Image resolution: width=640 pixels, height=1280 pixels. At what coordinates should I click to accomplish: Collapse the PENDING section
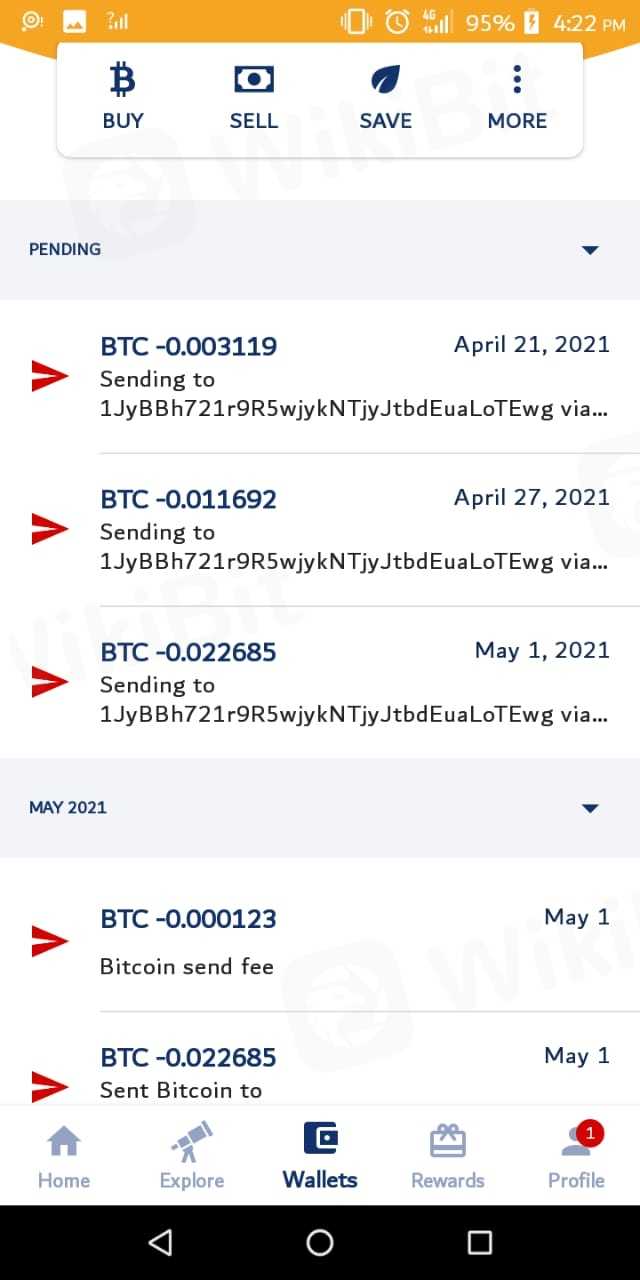pos(590,250)
